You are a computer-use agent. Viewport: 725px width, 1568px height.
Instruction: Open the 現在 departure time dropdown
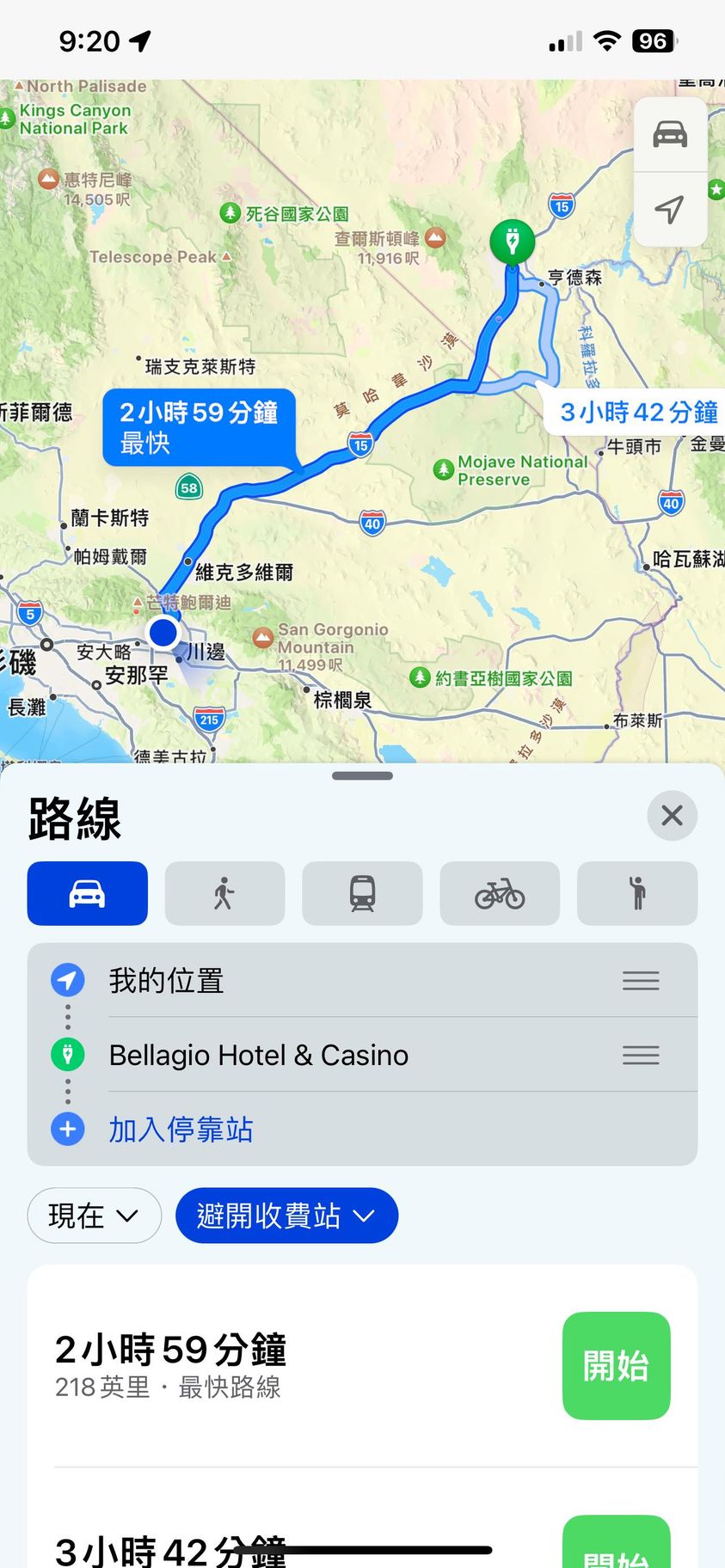pos(94,1216)
